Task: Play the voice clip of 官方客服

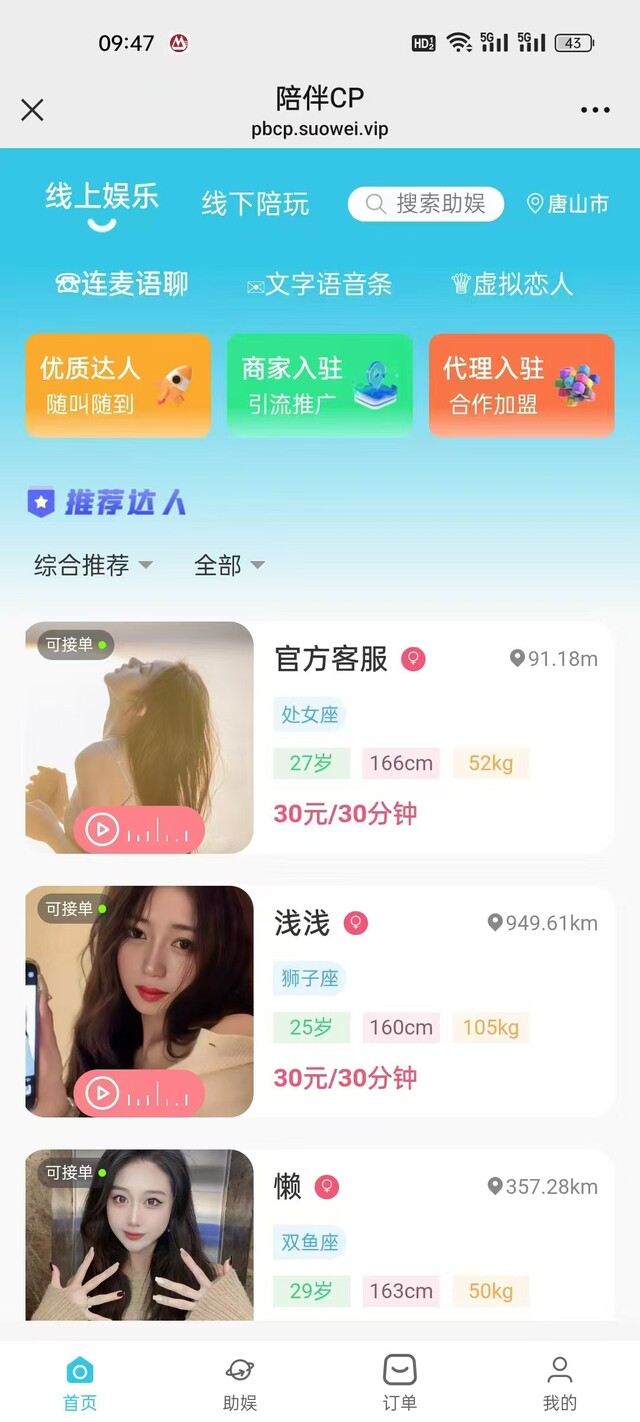Action: [102, 829]
